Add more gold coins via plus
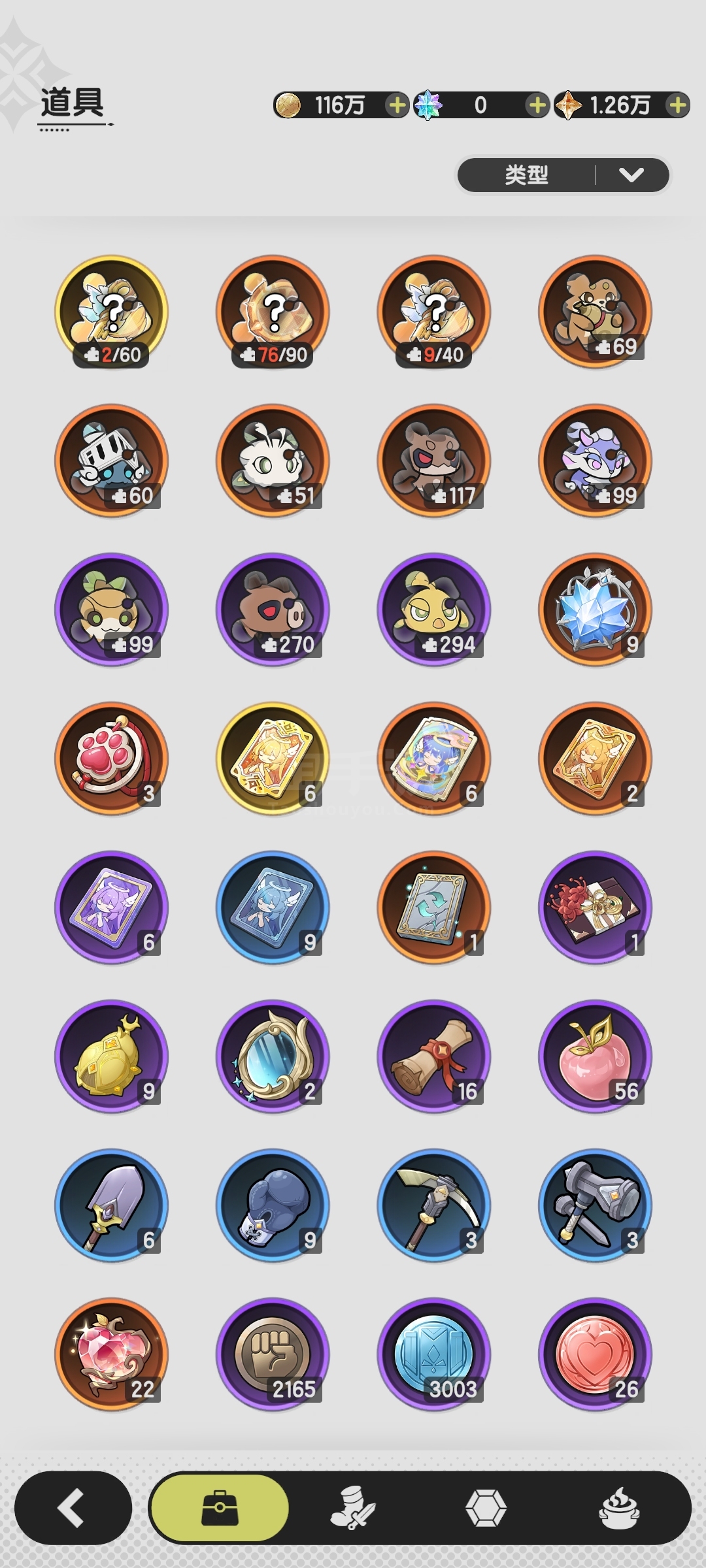Viewport: 706px width, 1568px height. [396, 105]
